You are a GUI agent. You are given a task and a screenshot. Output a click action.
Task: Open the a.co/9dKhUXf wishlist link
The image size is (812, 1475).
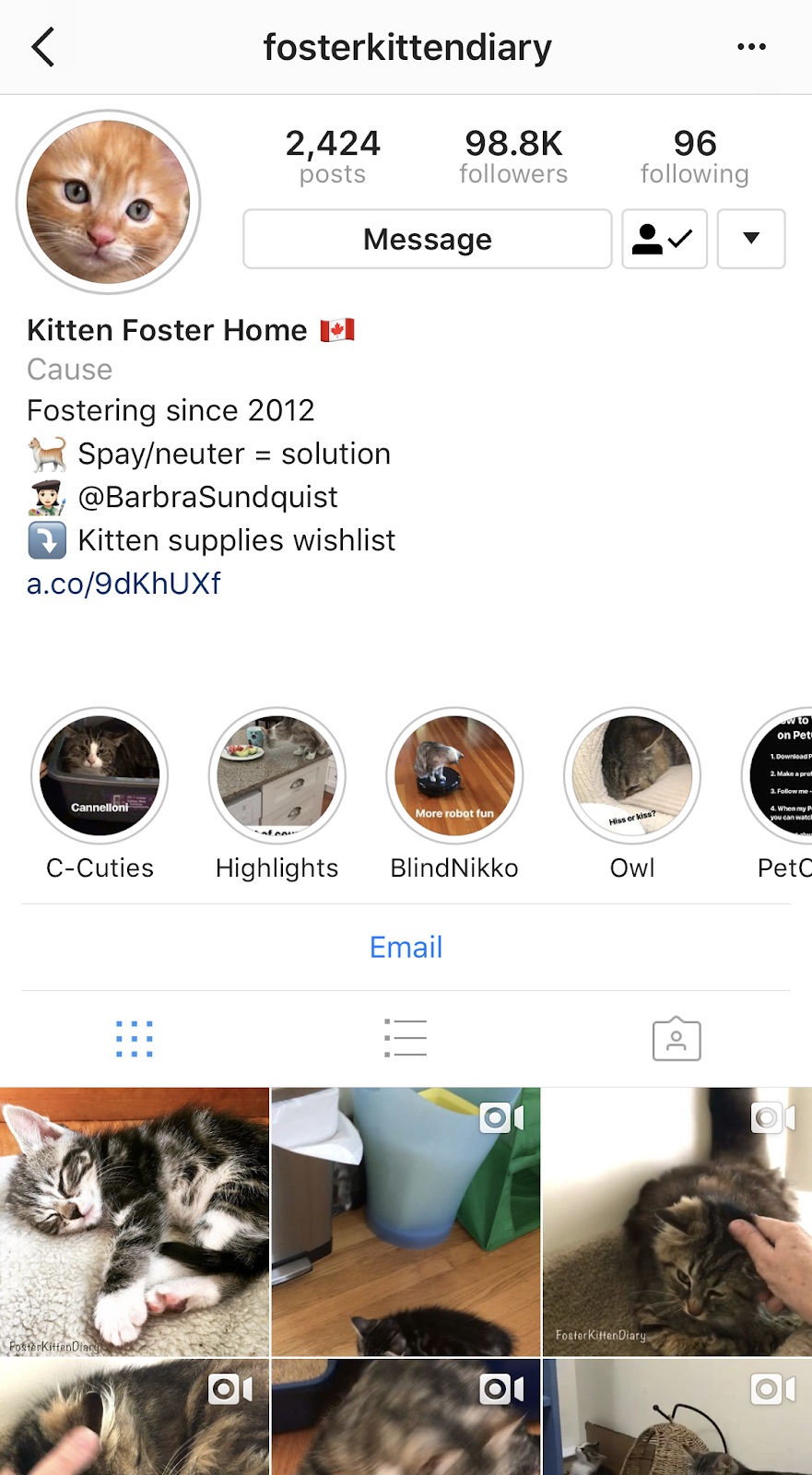124,584
